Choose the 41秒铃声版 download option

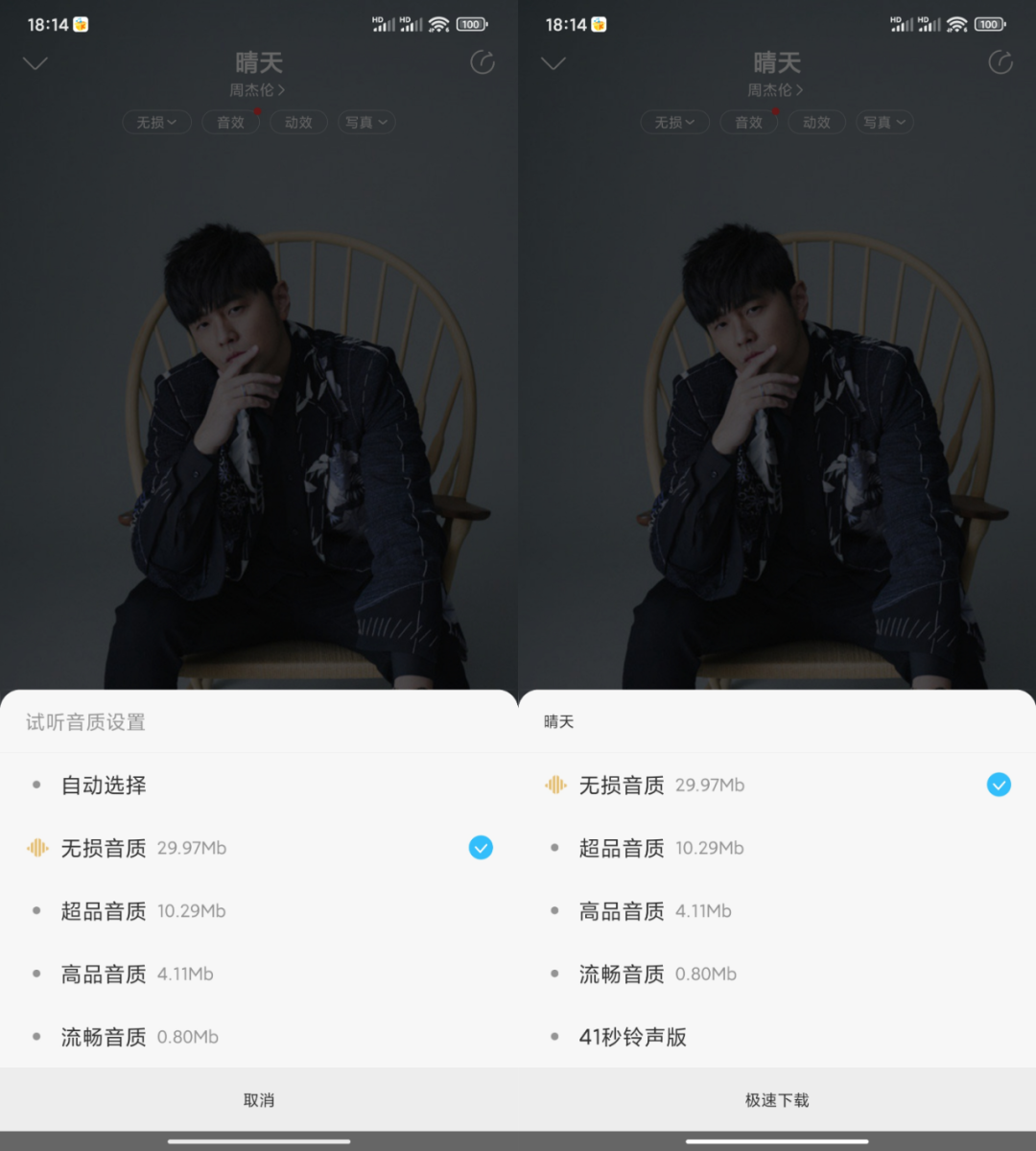coord(633,1037)
